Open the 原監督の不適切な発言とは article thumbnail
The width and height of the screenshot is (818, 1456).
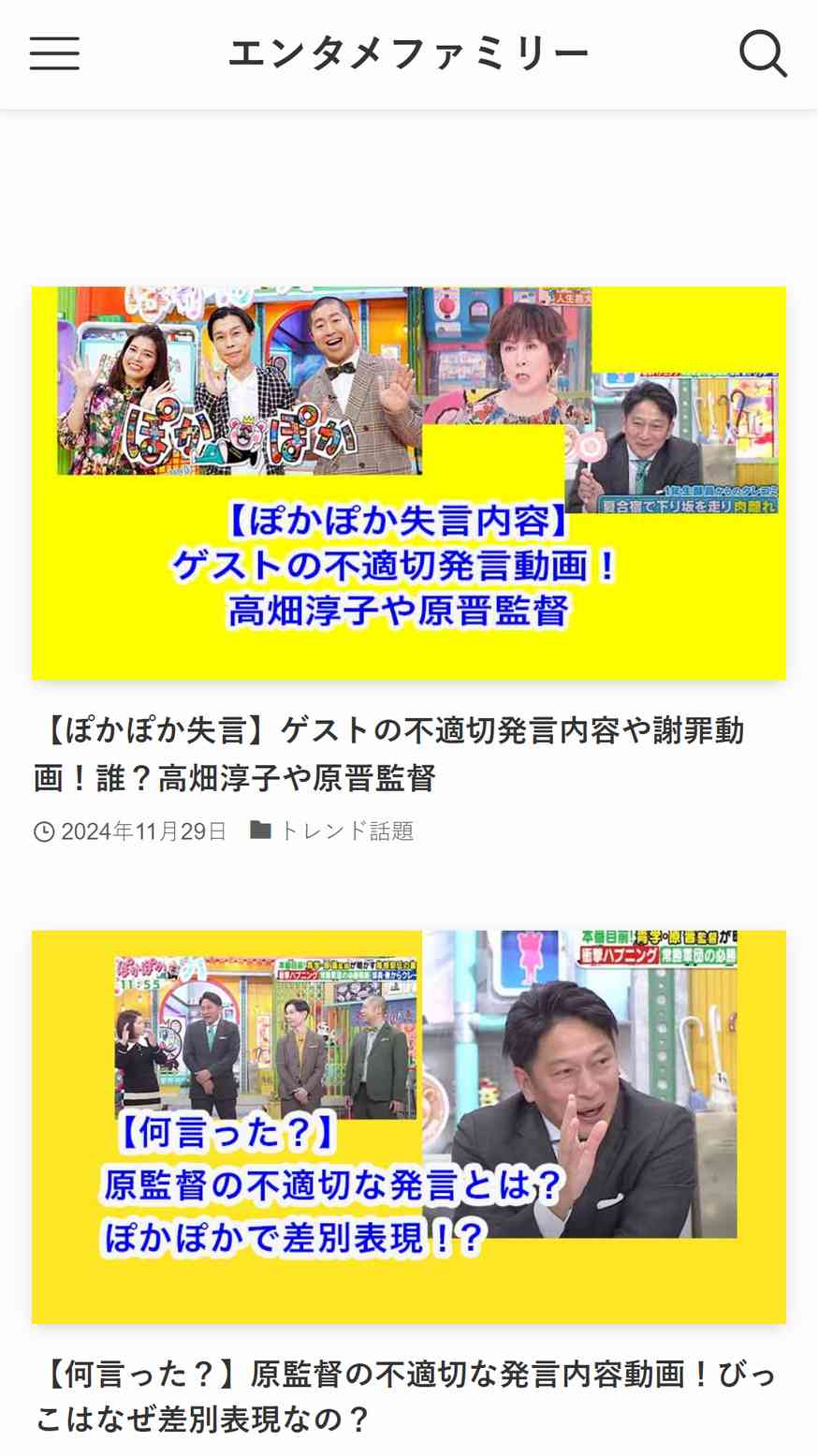click(409, 1126)
